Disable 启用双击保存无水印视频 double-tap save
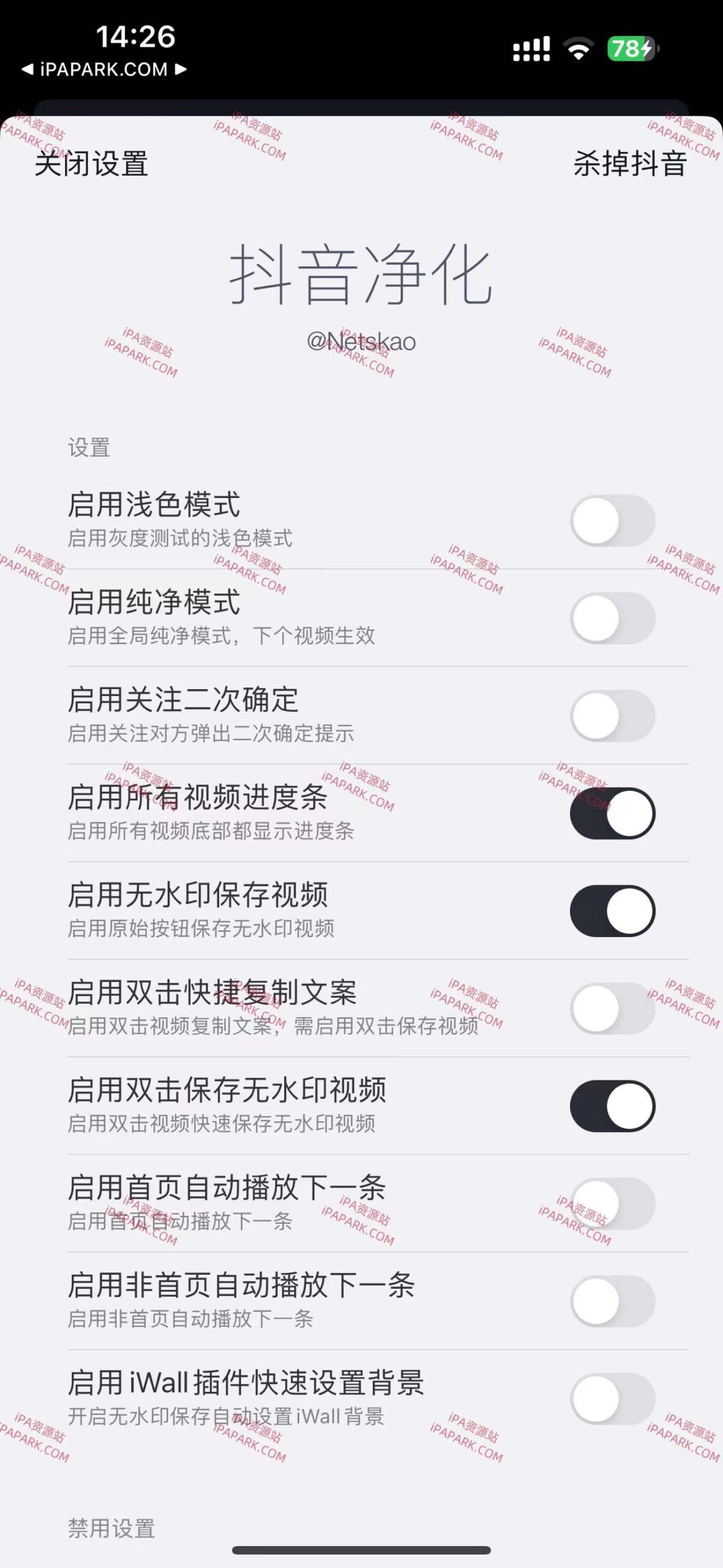The image size is (723, 1568). [612, 1109]
